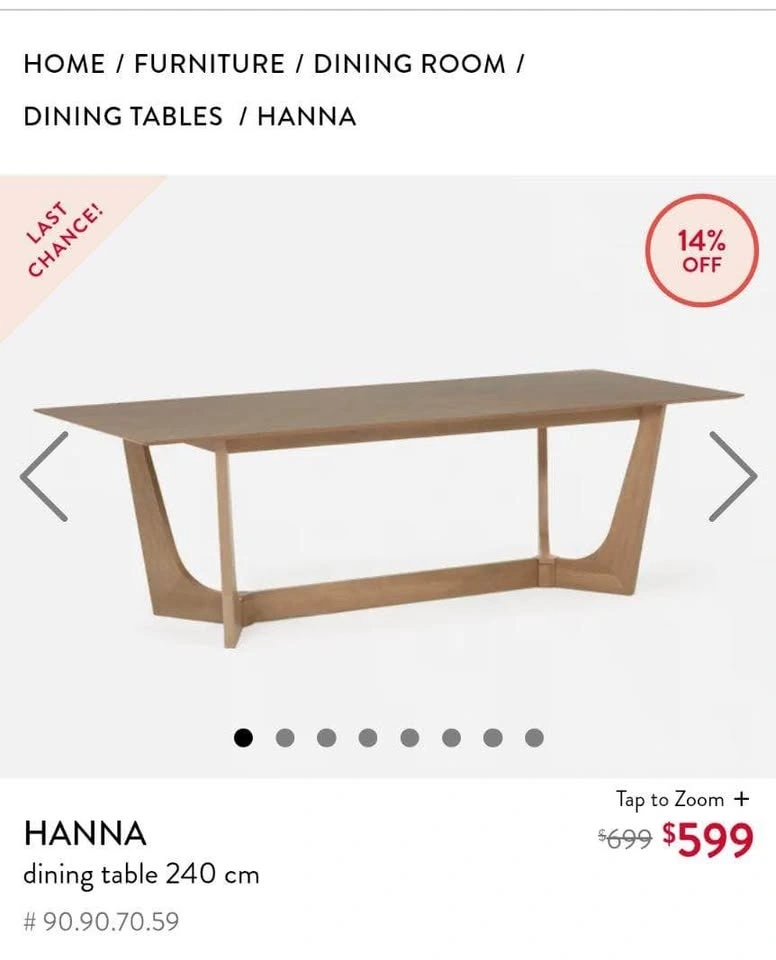Jump to the second image dot

pyautogui.click(x=285, y=738)
